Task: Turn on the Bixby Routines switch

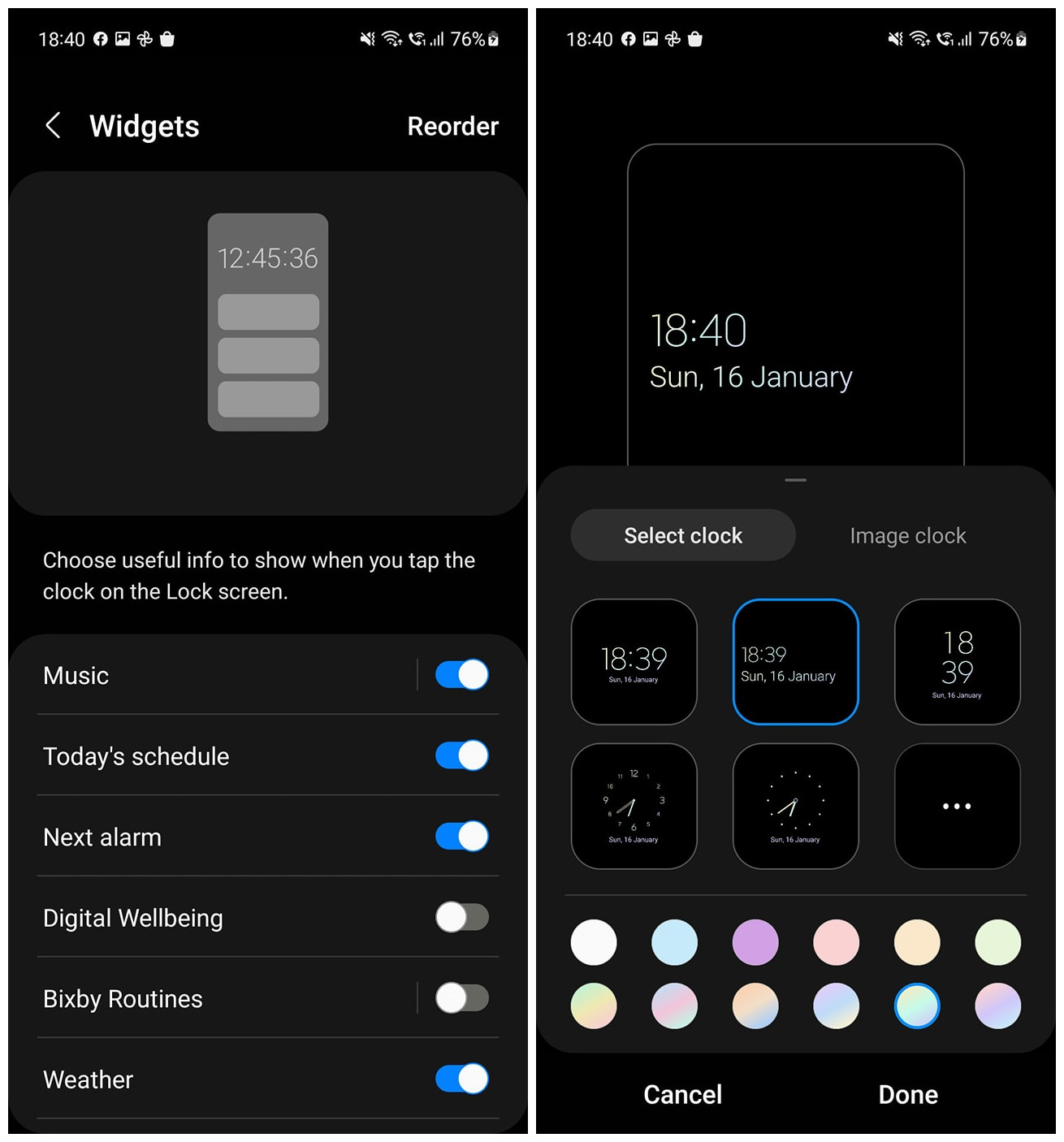Action: pyautogui.click(x=461, y=998)
